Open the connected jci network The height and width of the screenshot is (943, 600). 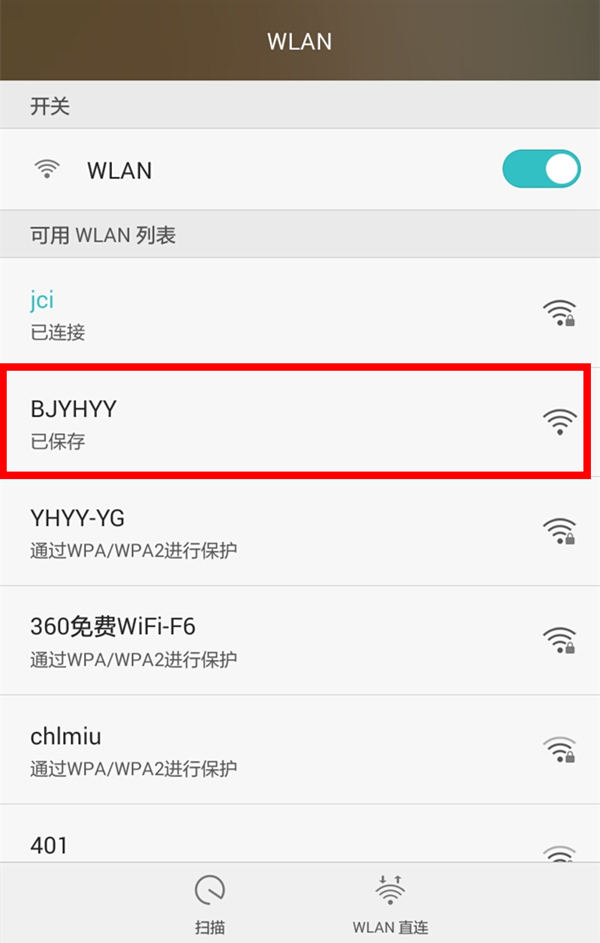300,313
